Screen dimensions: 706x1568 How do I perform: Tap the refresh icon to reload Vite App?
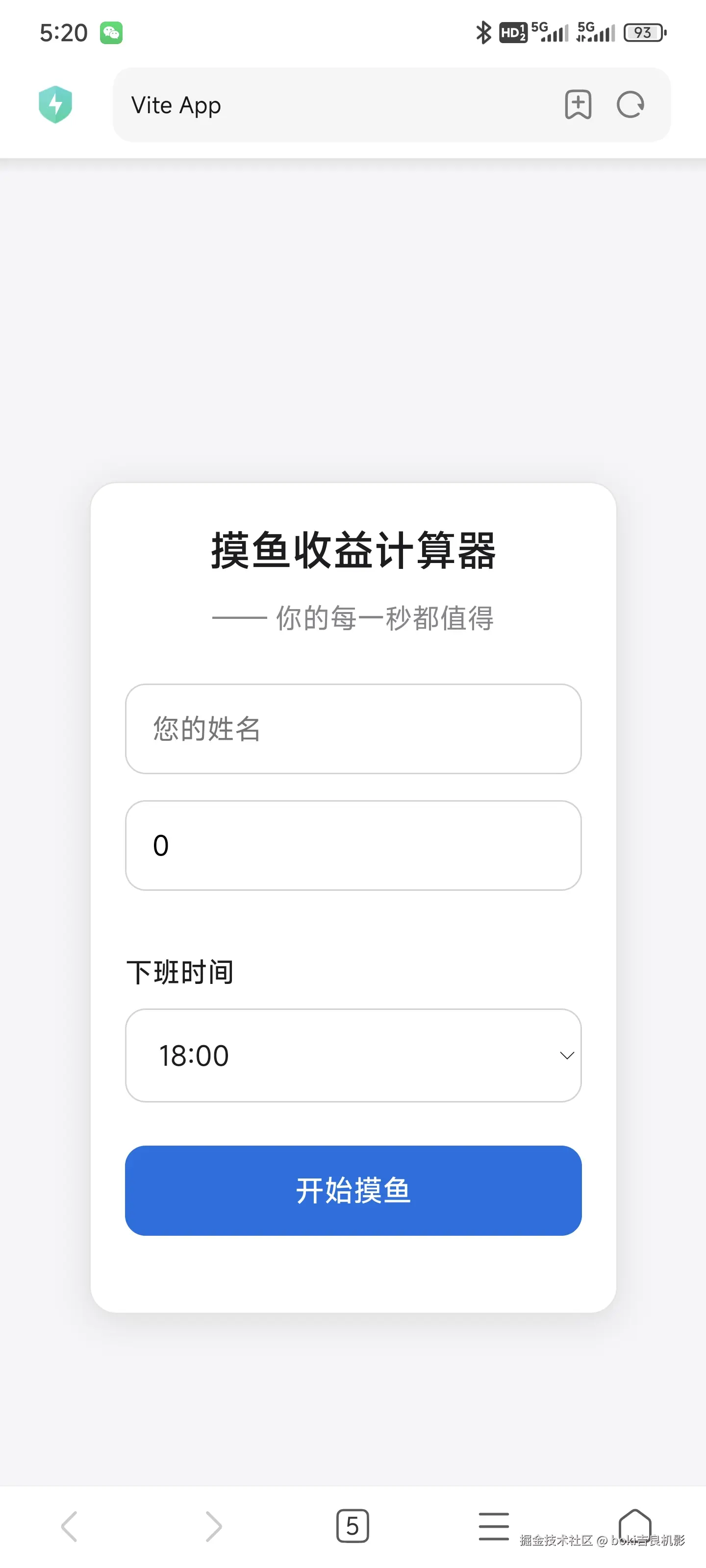pos(630,105)
